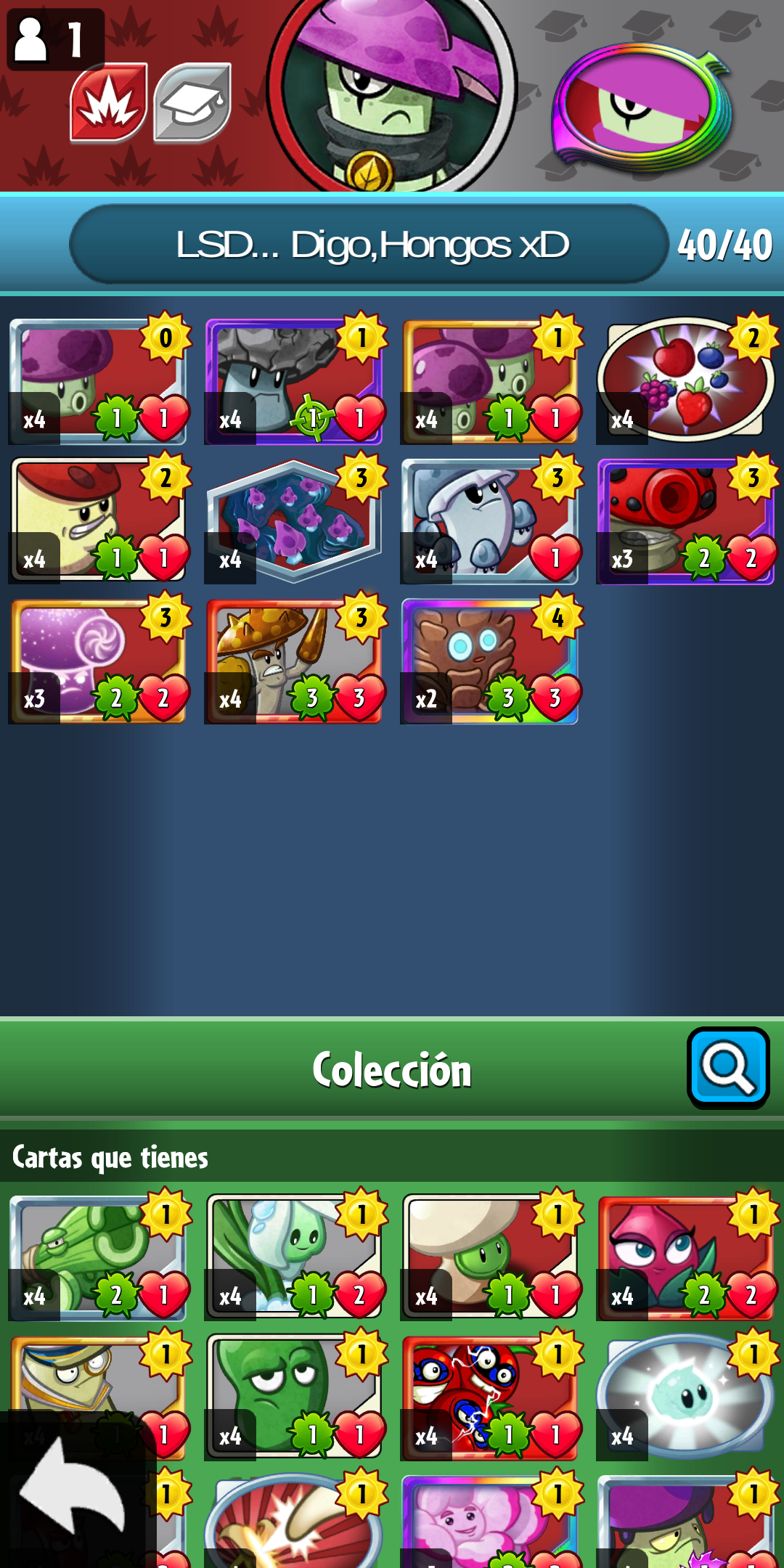Tap the red explosion class icon
Screen dimensions: 784x1568
(x=109, y=102)
